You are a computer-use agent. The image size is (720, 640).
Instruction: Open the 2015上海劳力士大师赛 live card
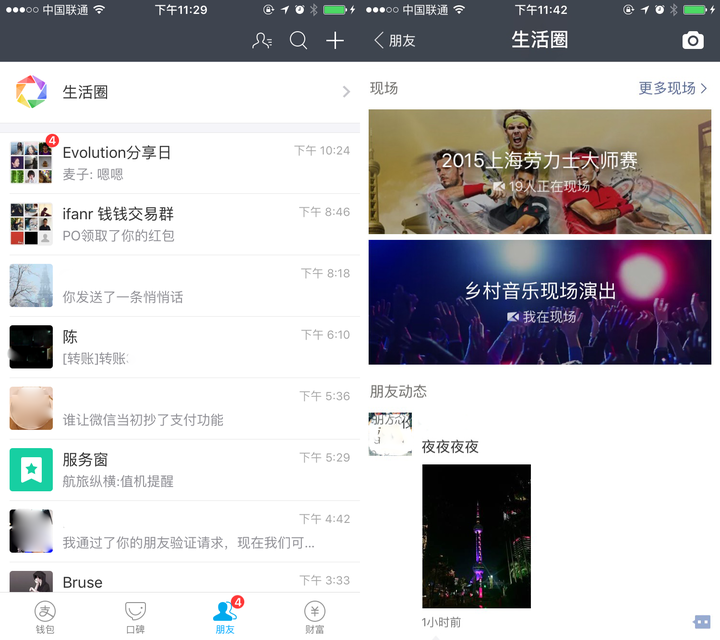tap(540, 171)
